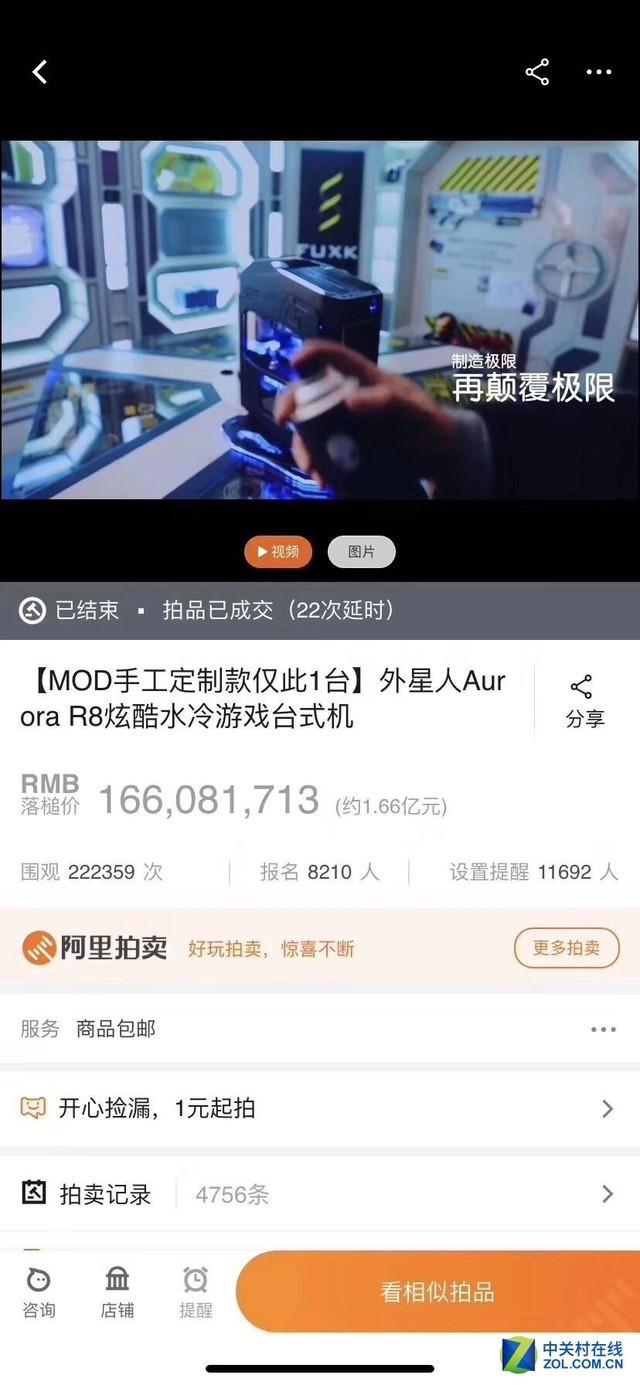Visit the 店铺 shop page

(x=117, y=1291)
